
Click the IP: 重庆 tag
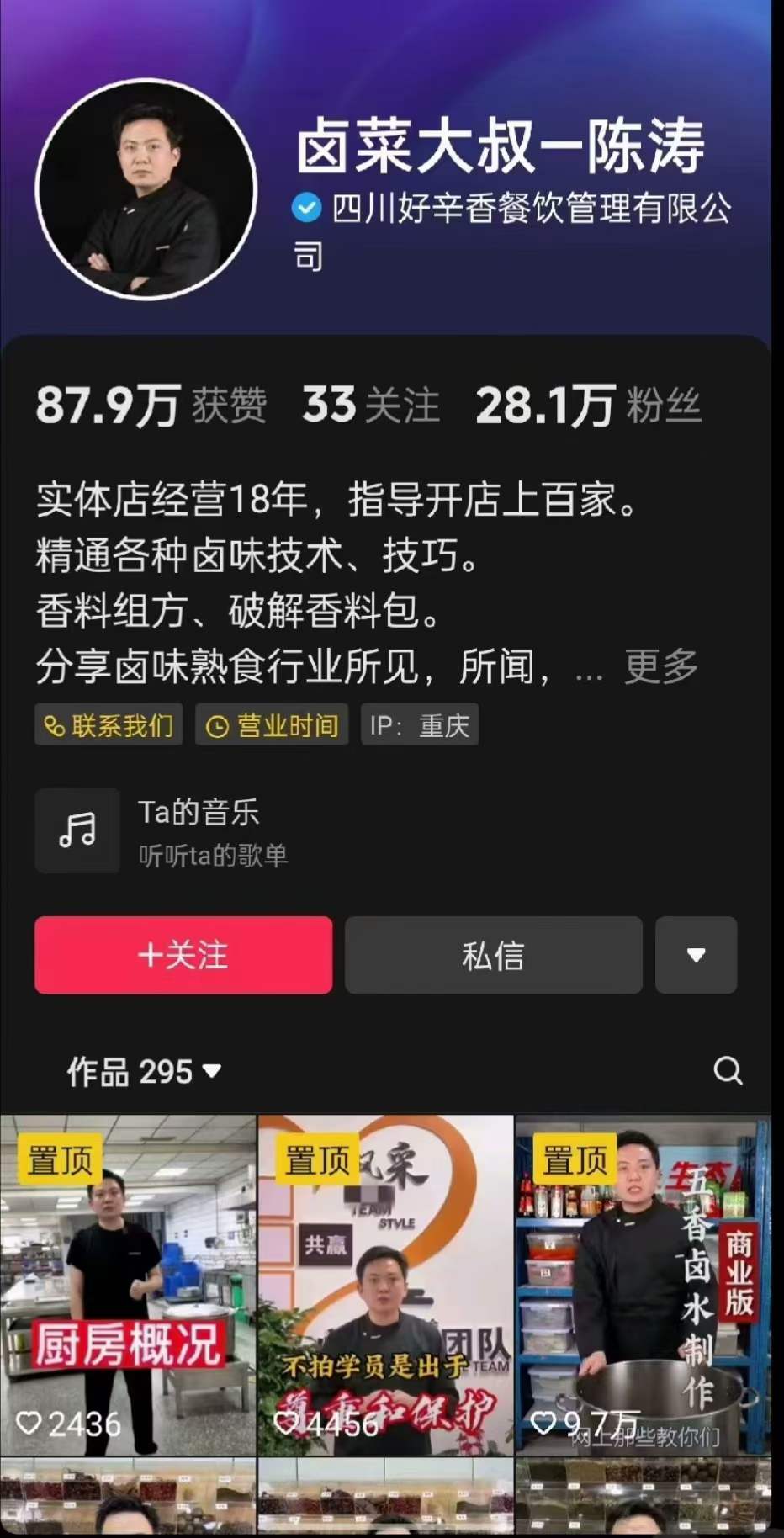coord(419,724)
